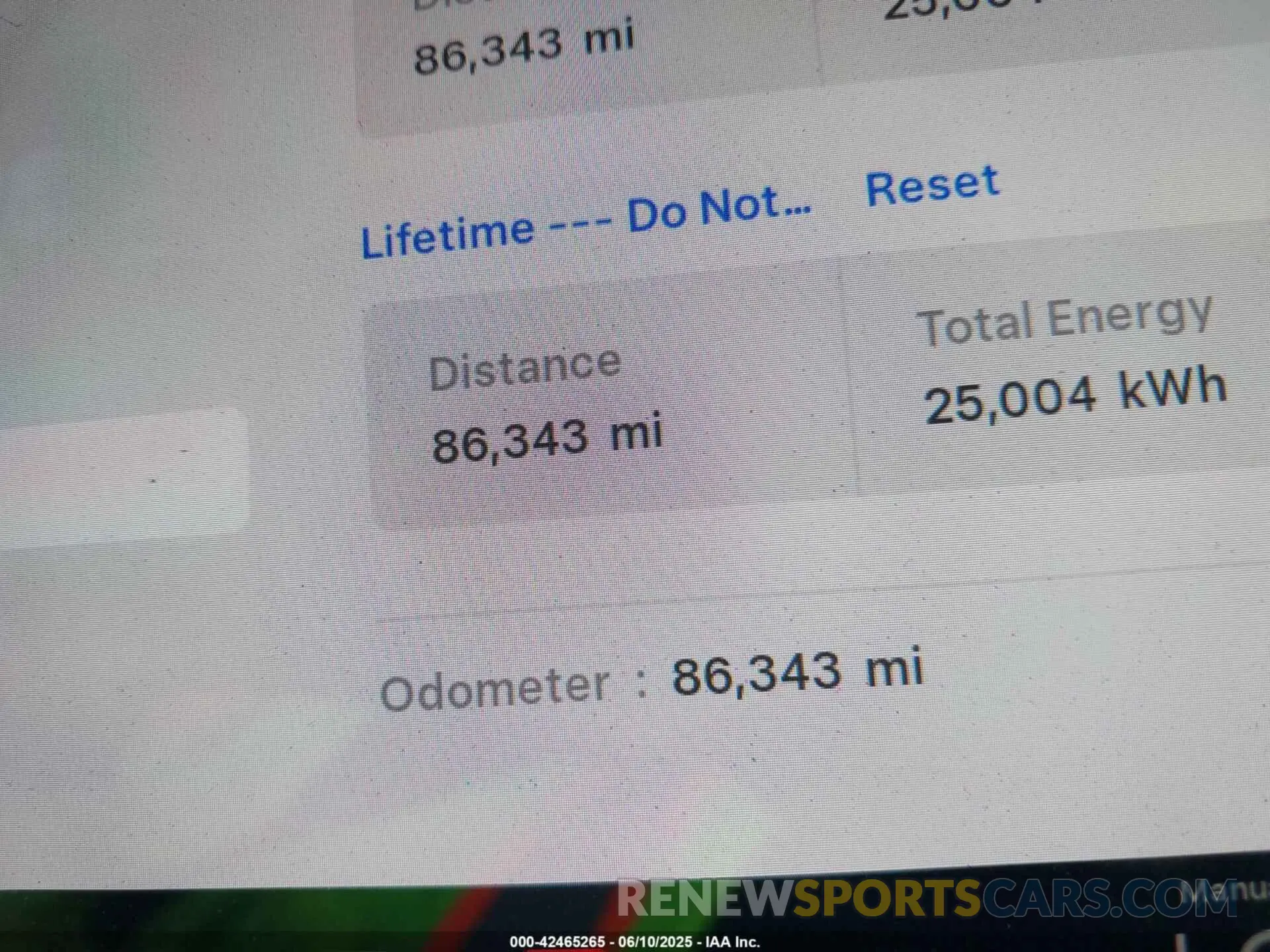Rename the 'Lifetime --- Do Not...' trip
Screen dimensions: 1270x952
click(585, 221)
